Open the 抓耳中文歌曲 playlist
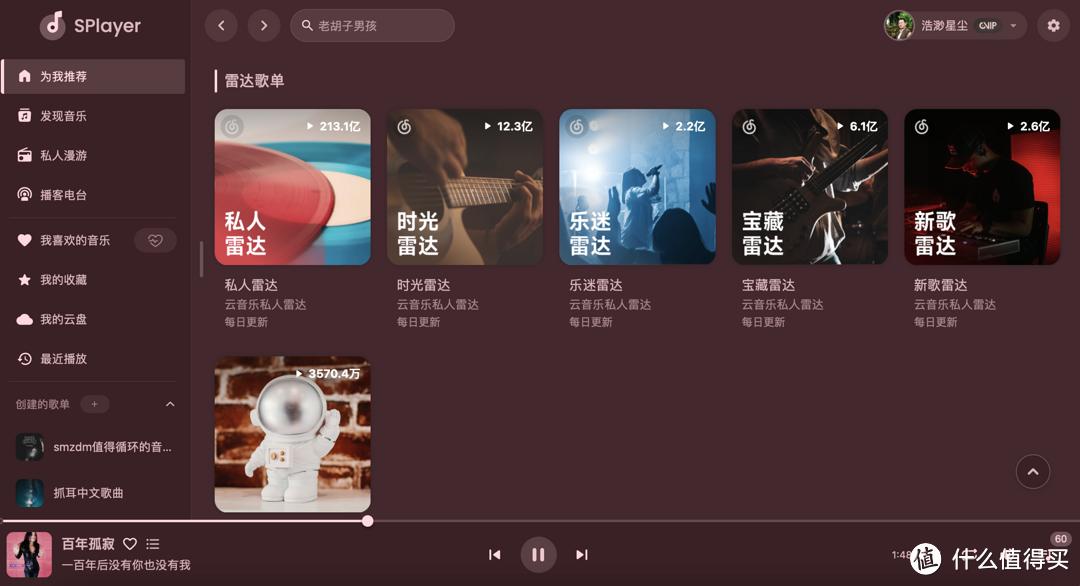Screen dimensions: 1080x586 [88, 493]
